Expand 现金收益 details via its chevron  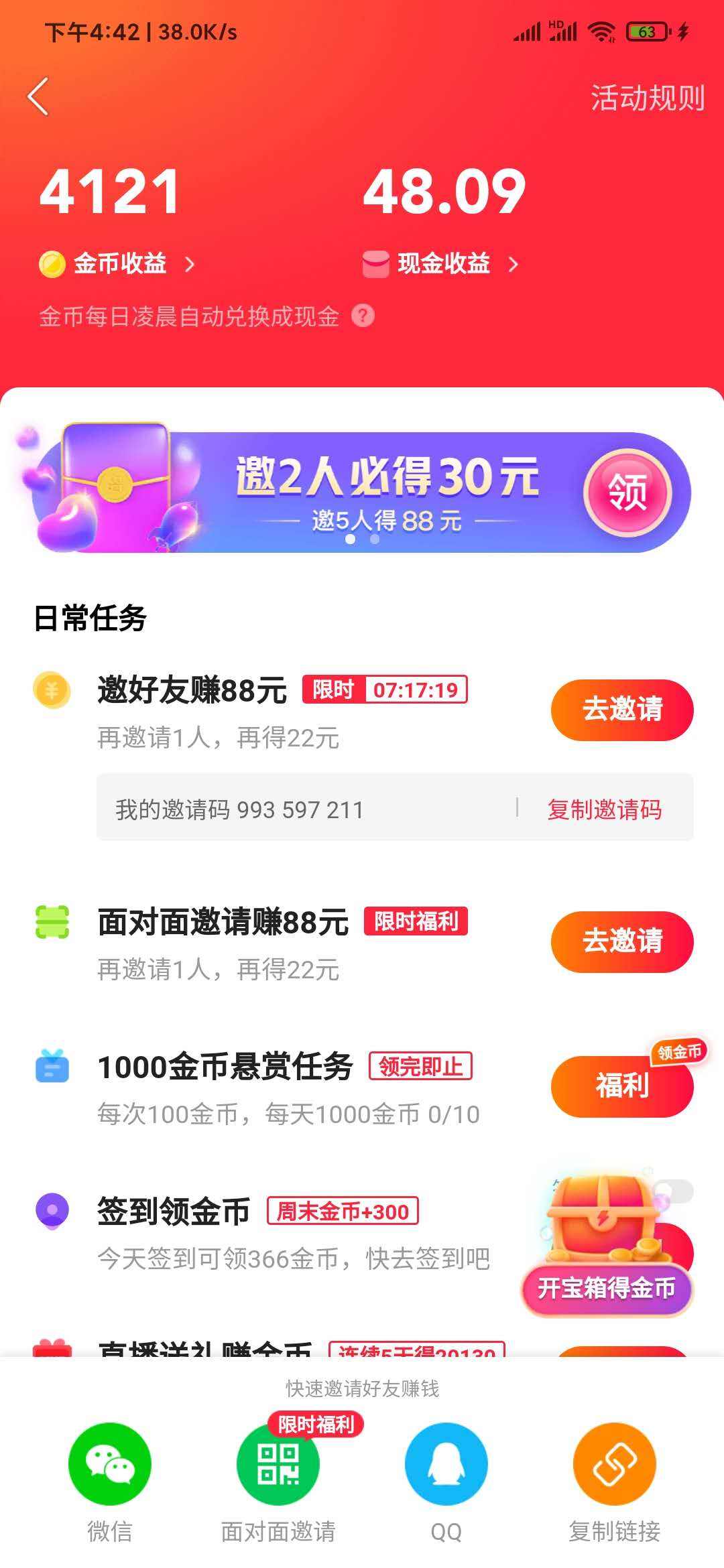(512, 264)
